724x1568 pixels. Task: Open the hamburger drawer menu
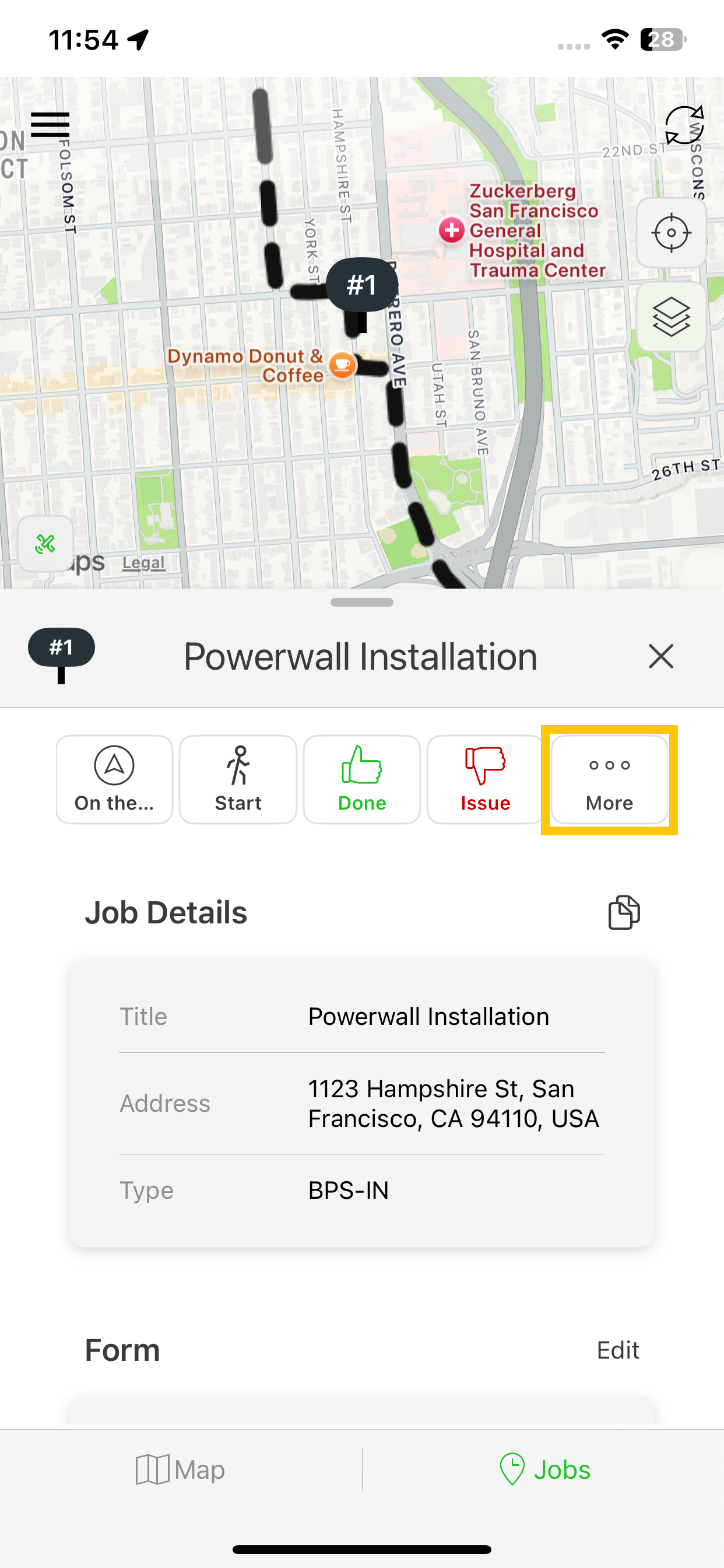coord(50,125)
